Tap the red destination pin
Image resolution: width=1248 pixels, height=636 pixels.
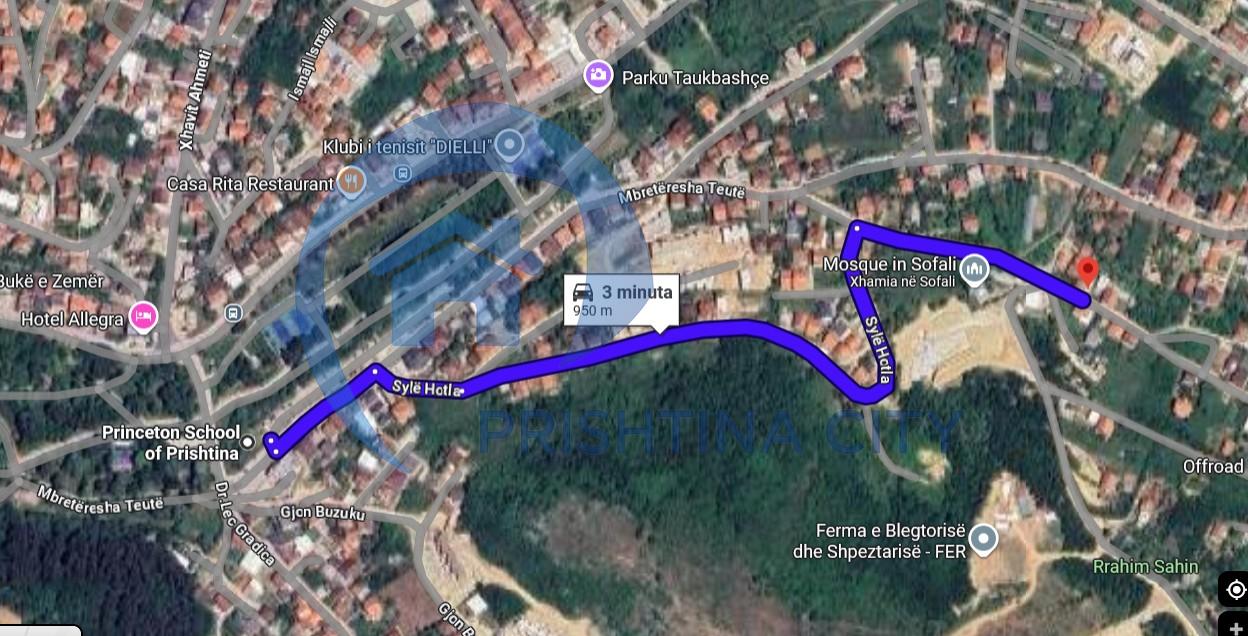pos(1088,273)
